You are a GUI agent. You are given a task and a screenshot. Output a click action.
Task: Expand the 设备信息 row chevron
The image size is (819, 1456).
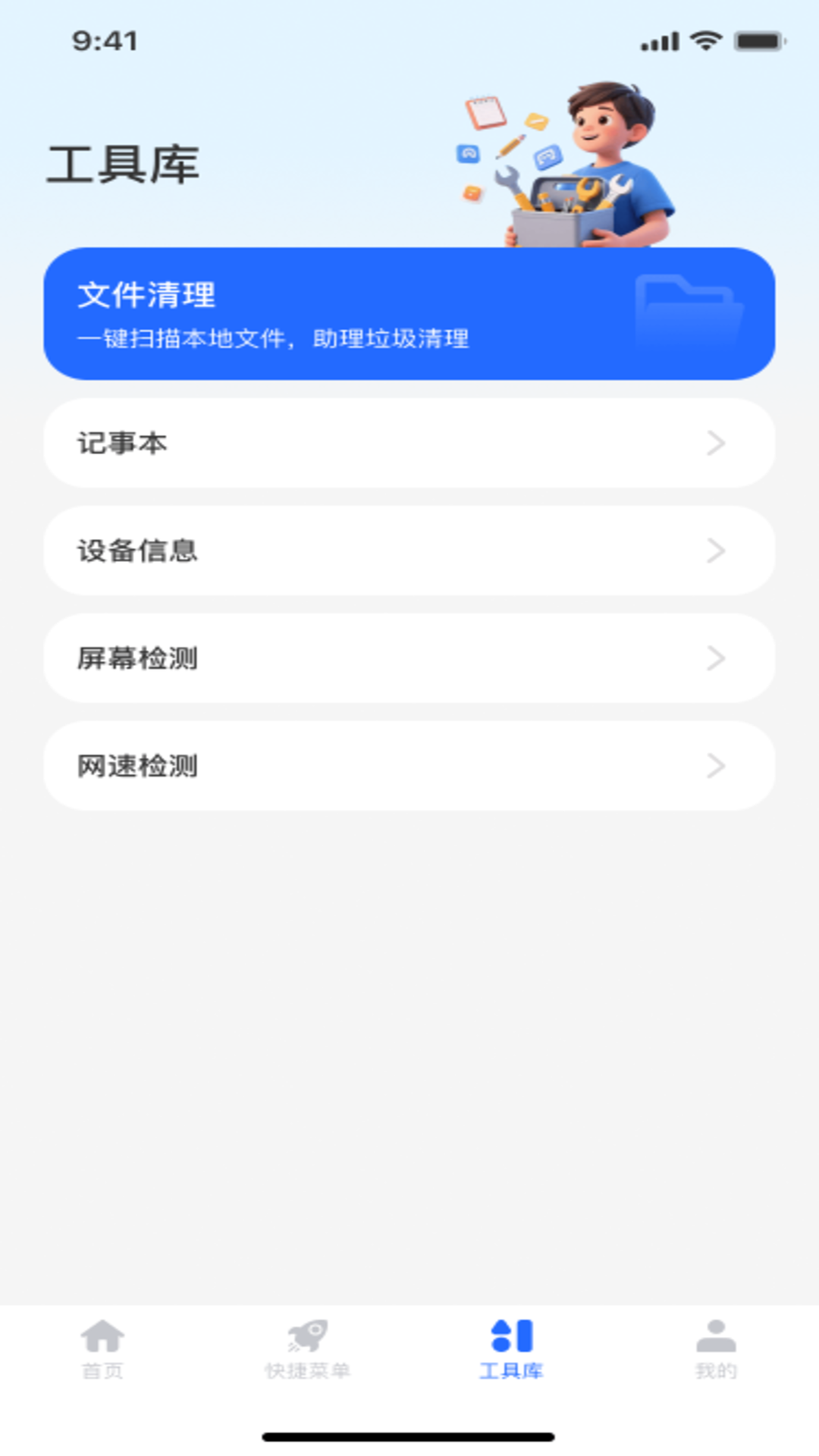(714, 551)
